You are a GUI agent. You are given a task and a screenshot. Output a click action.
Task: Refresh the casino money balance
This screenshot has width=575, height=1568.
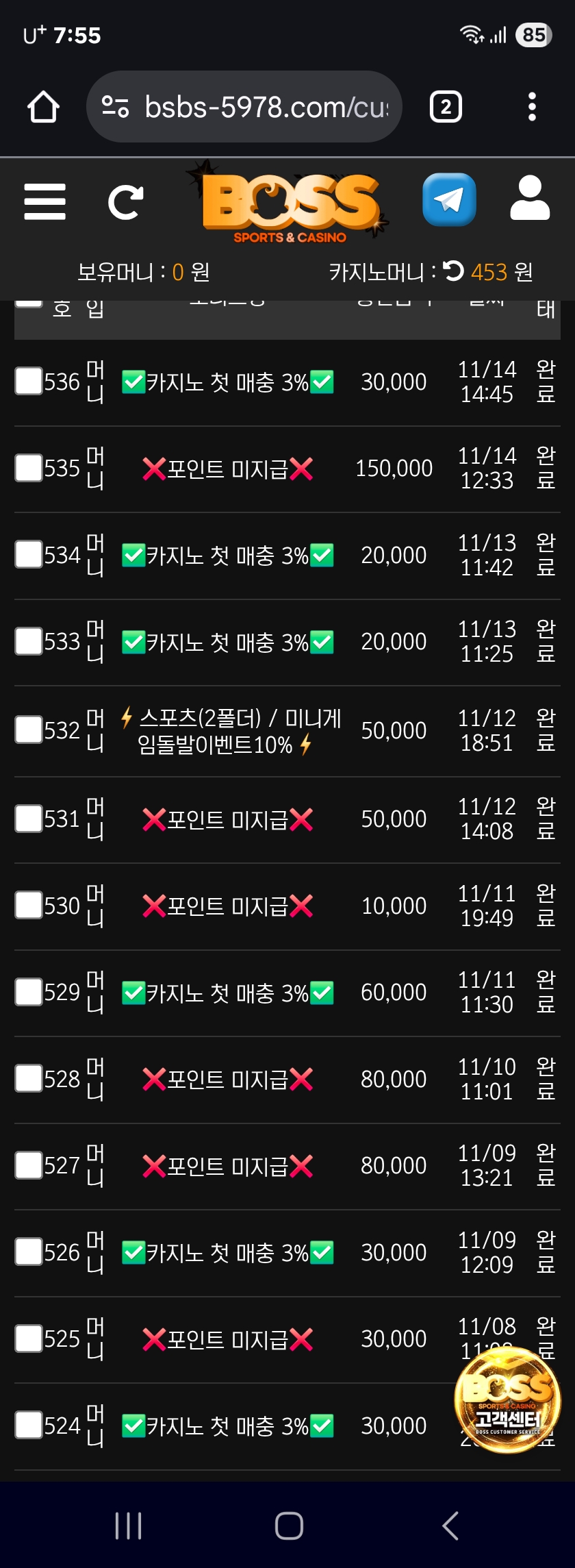(x=453, y=271)
